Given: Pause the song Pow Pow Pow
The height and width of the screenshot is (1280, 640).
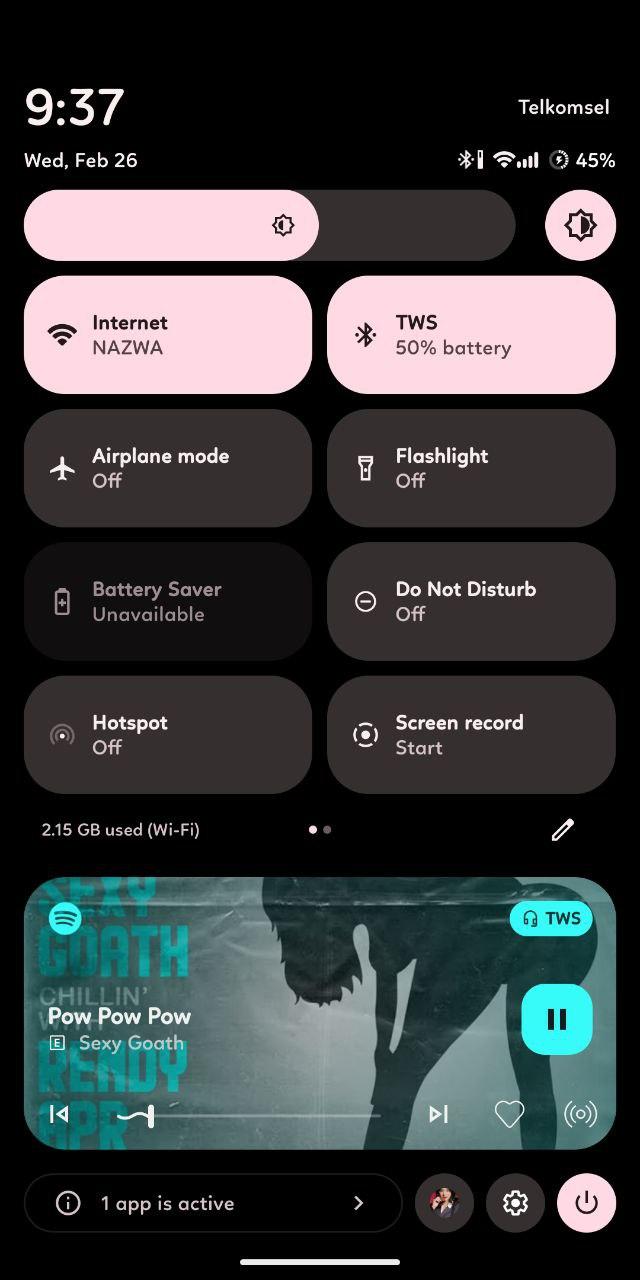Looking at the screenshot, I should click(557, 1019).
